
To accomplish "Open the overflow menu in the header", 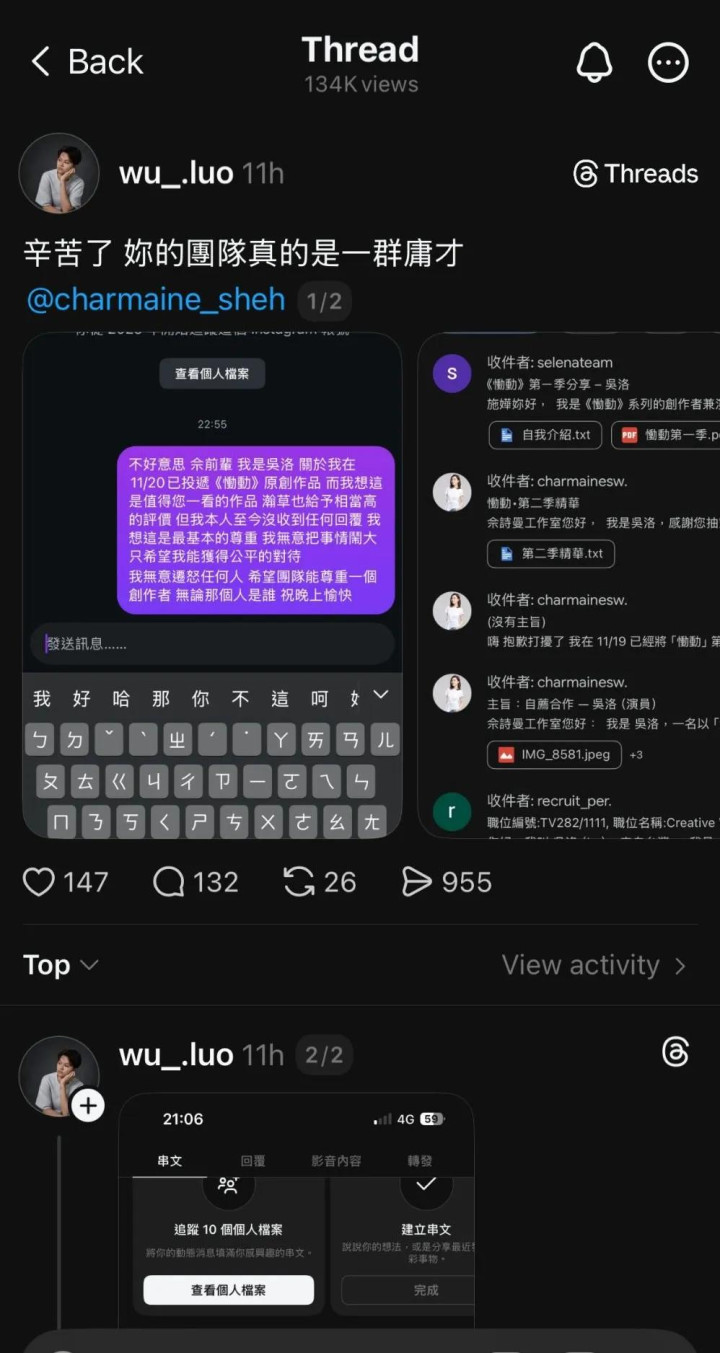I will [x=668, y=63].
